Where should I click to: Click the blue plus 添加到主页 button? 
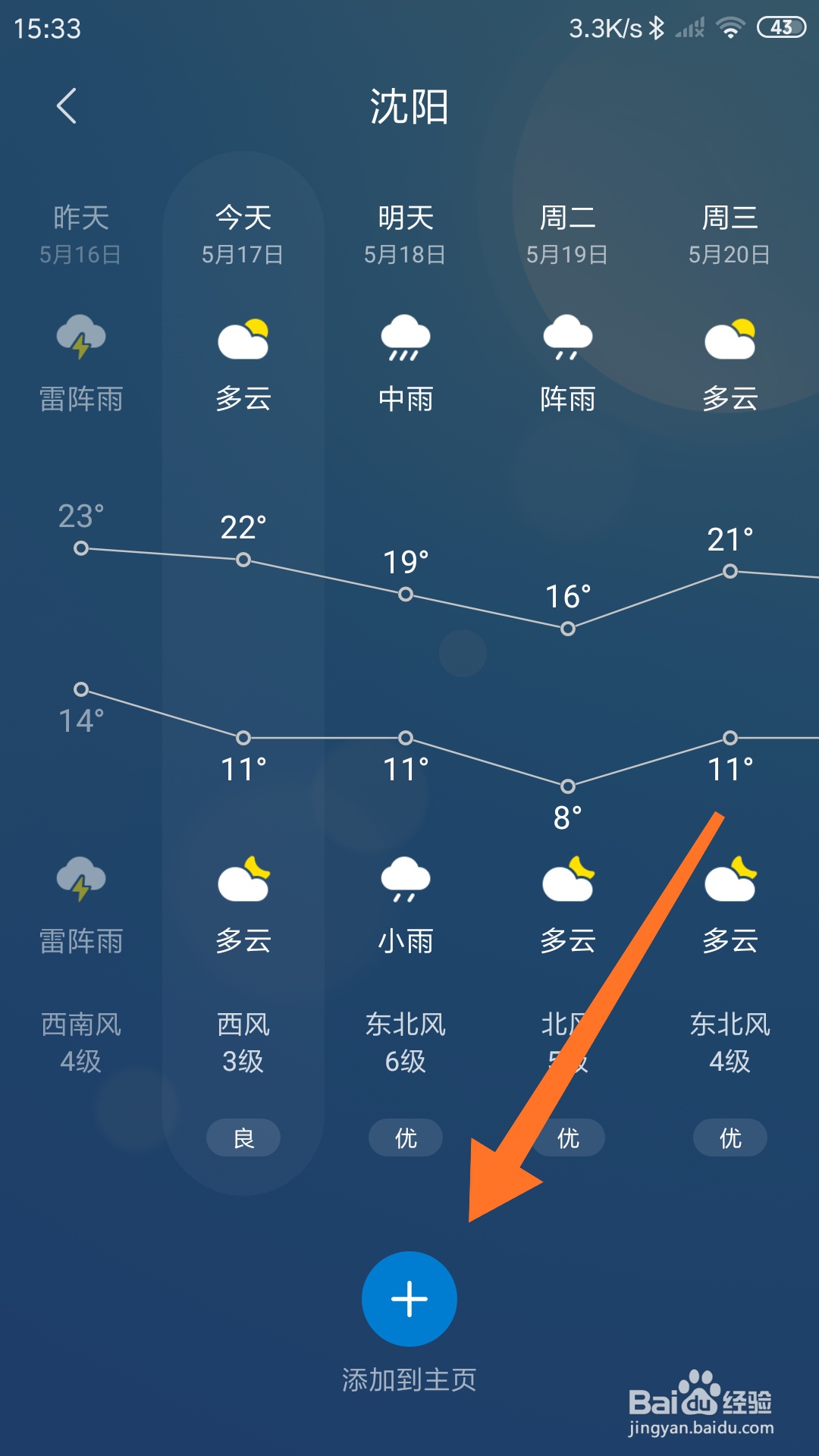pos(408,1298)
